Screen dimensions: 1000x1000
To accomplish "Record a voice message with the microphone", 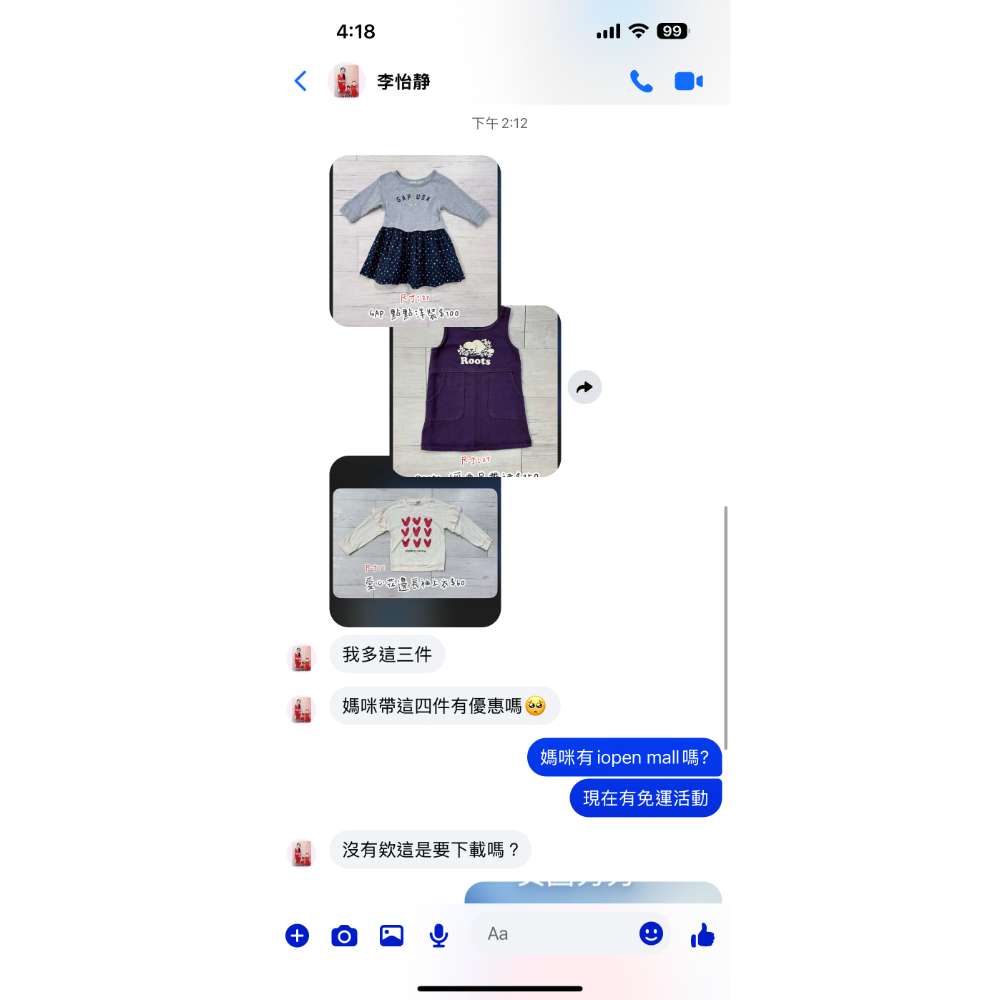I will 438,936.
